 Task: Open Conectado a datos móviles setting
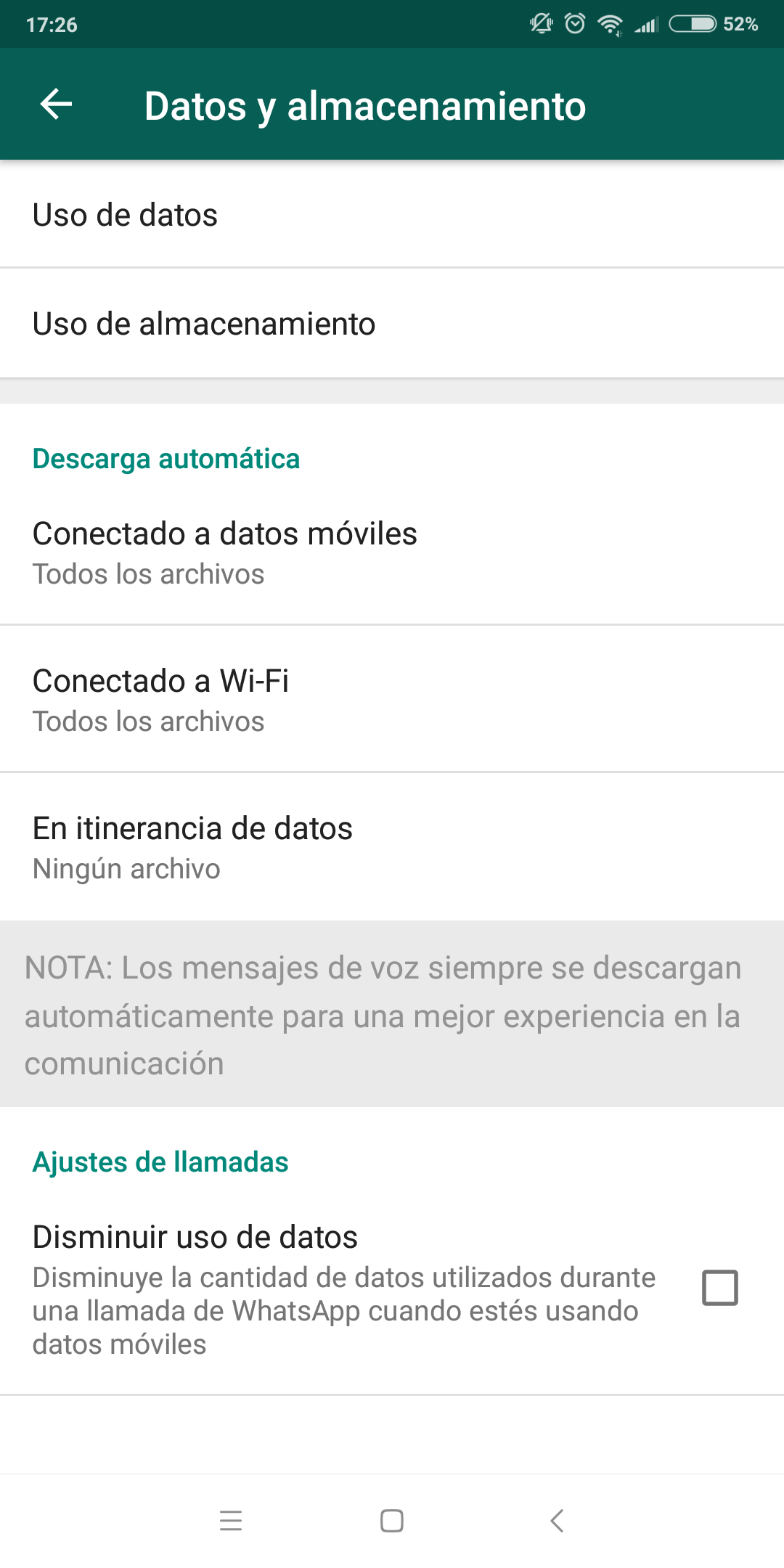(392, 553)
